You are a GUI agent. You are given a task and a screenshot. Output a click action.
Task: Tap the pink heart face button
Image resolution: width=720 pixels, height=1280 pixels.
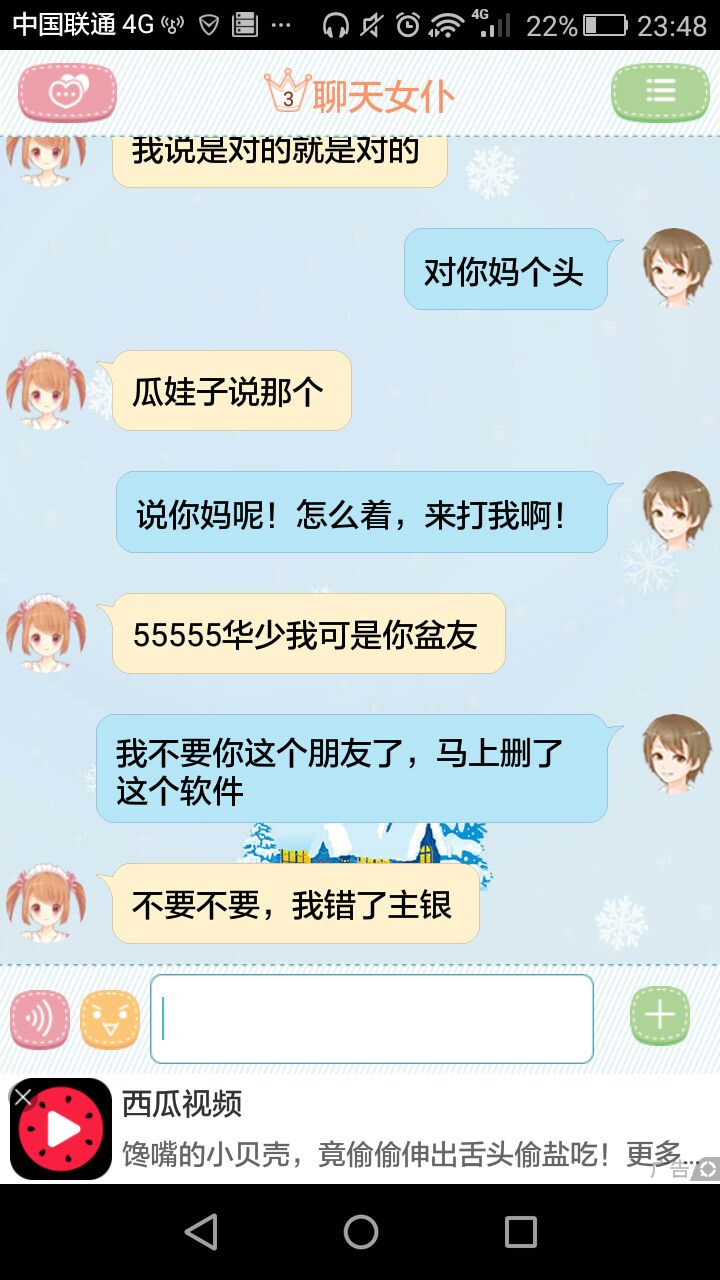tap(67, 93)
